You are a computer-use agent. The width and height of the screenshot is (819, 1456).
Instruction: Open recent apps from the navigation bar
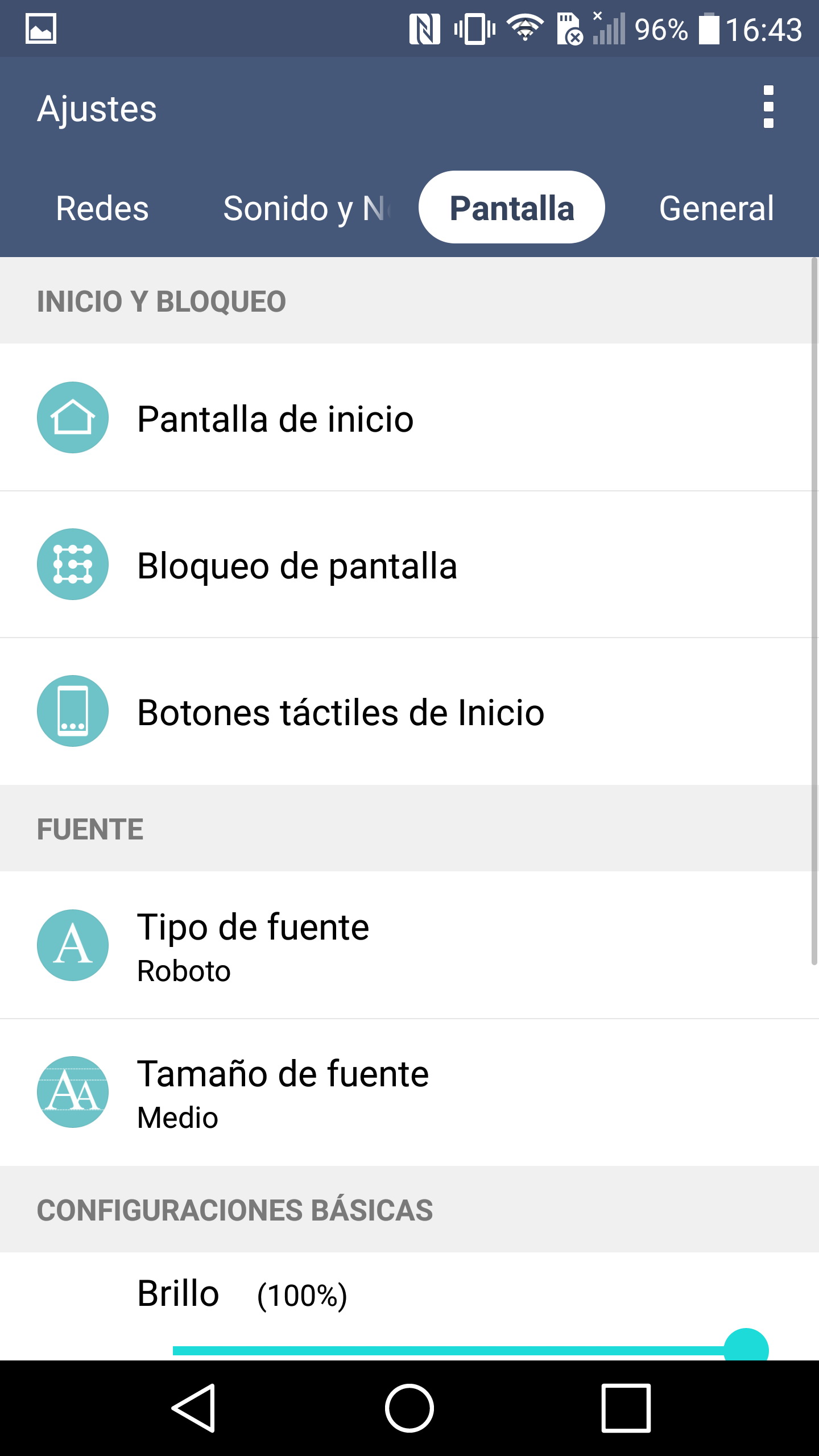(x=626, y=1408)
